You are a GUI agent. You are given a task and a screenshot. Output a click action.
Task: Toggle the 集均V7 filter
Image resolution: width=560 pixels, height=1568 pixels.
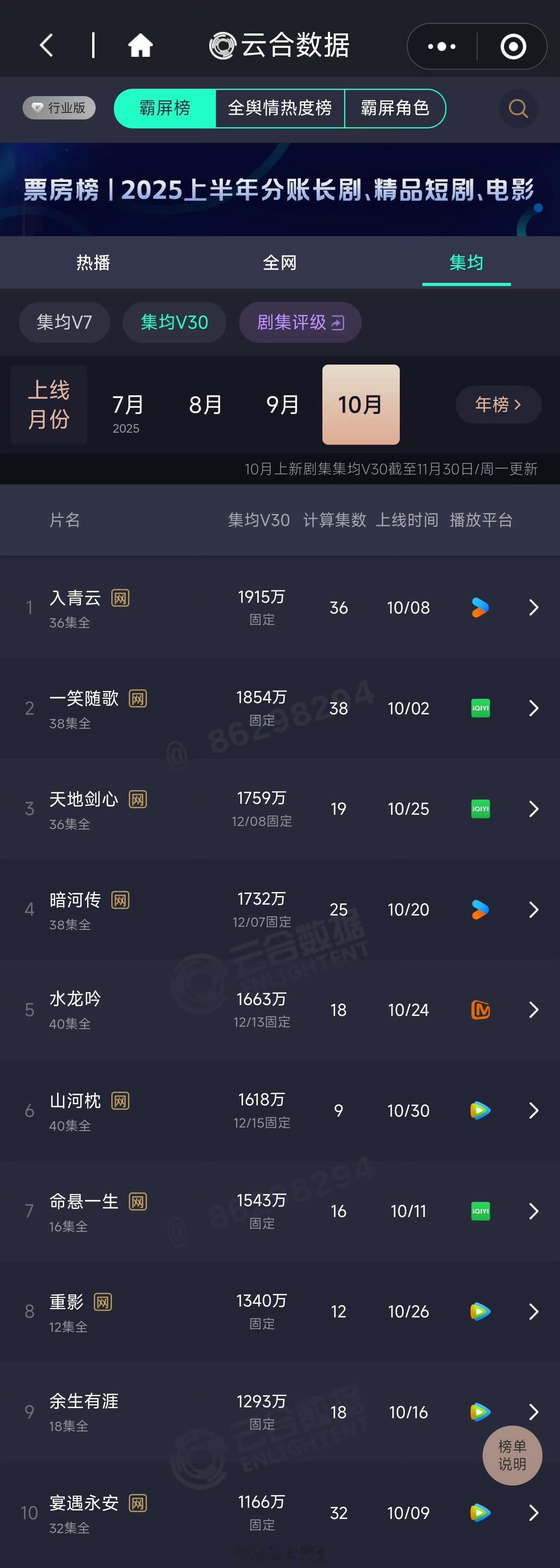64,322
